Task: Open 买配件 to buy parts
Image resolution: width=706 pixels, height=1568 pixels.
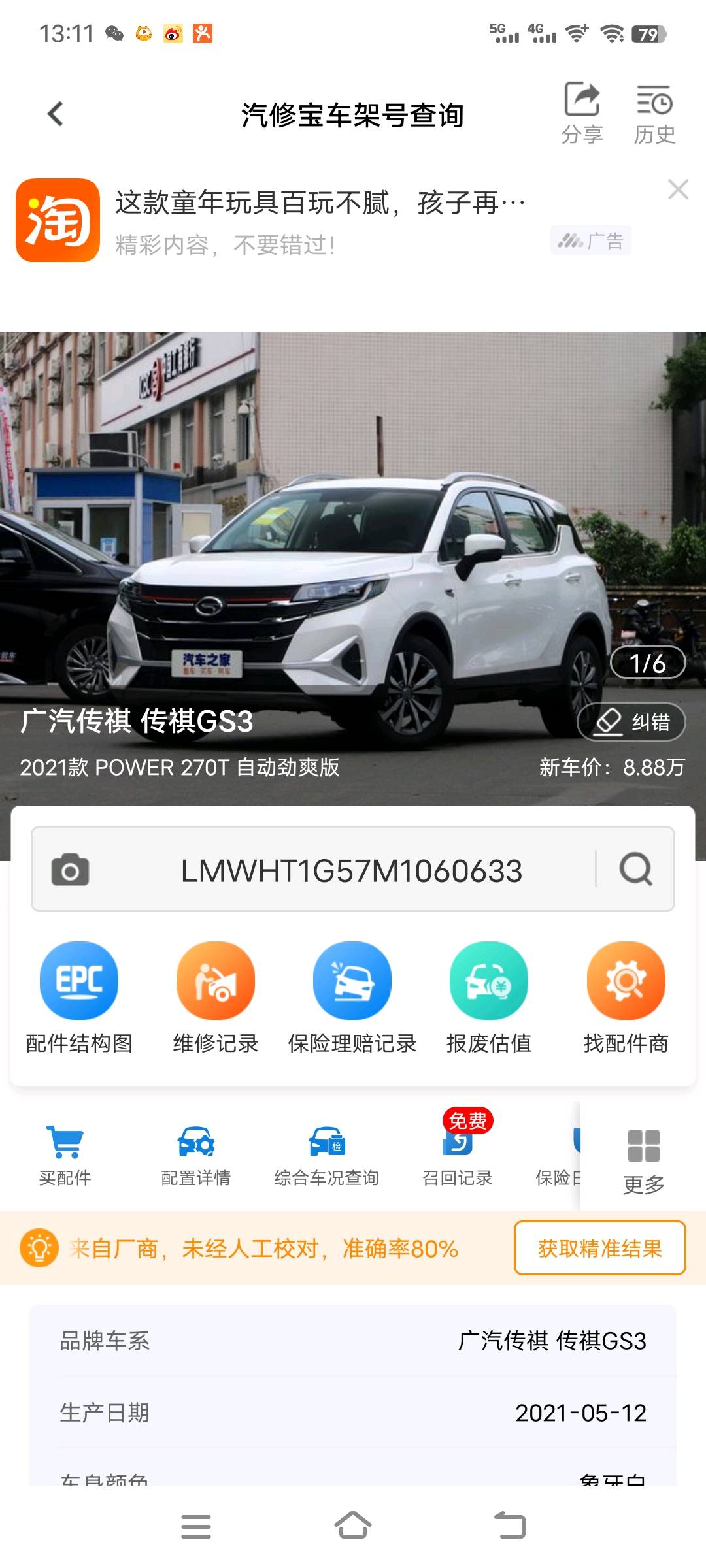Action: click(x=65, y=1154)
